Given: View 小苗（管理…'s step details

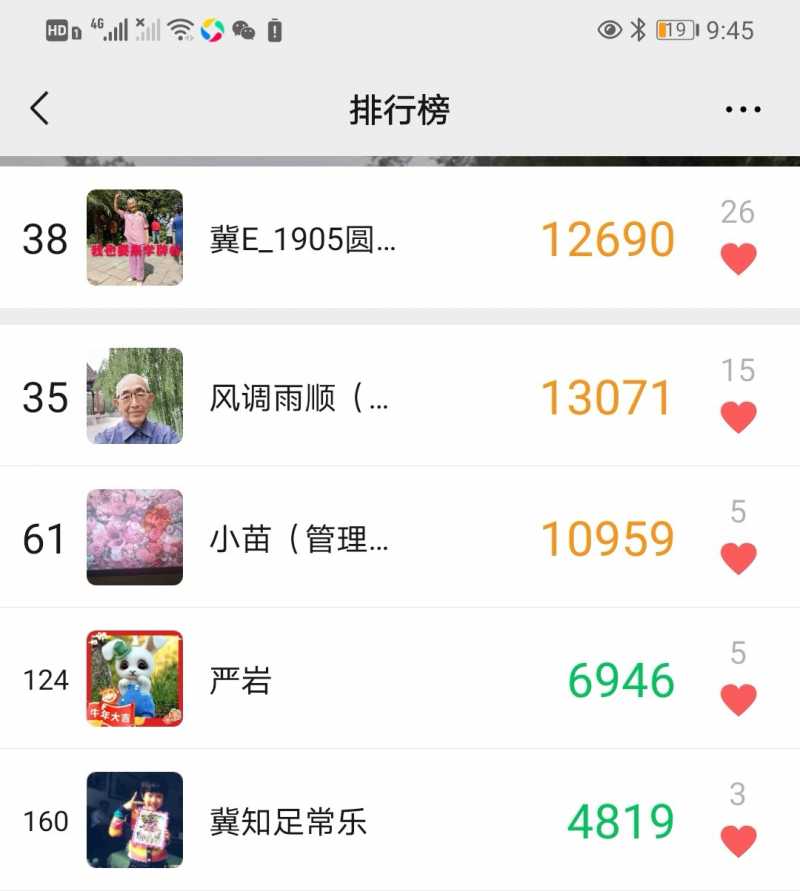Looking at the screenshot, I should click(400, 538).
